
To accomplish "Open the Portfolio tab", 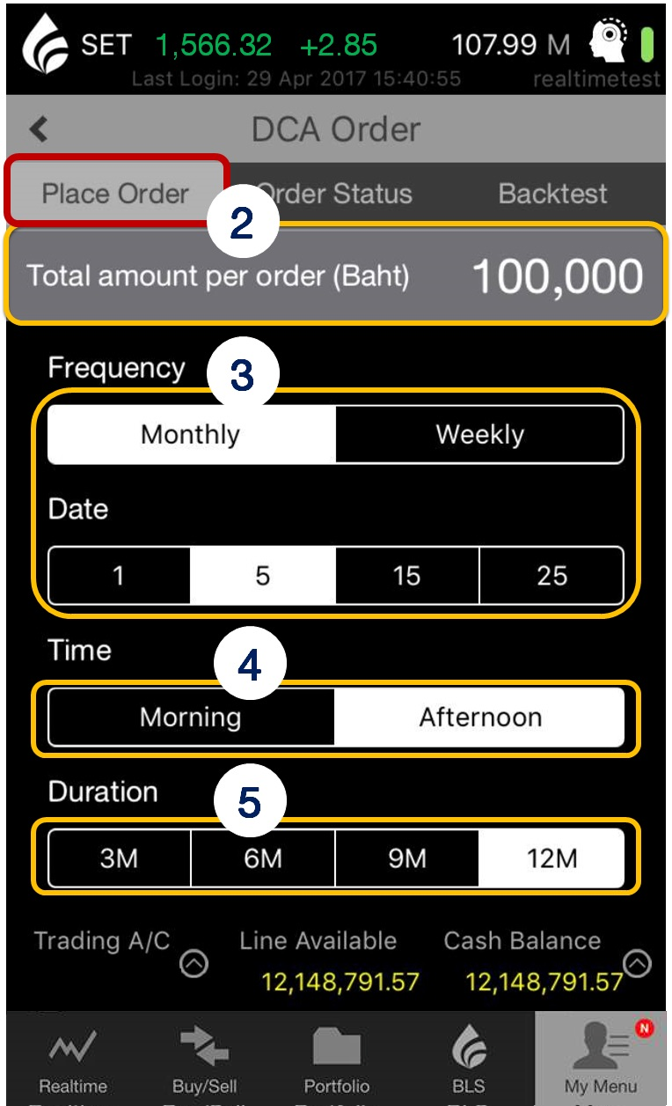I will tap(336, 1062).
